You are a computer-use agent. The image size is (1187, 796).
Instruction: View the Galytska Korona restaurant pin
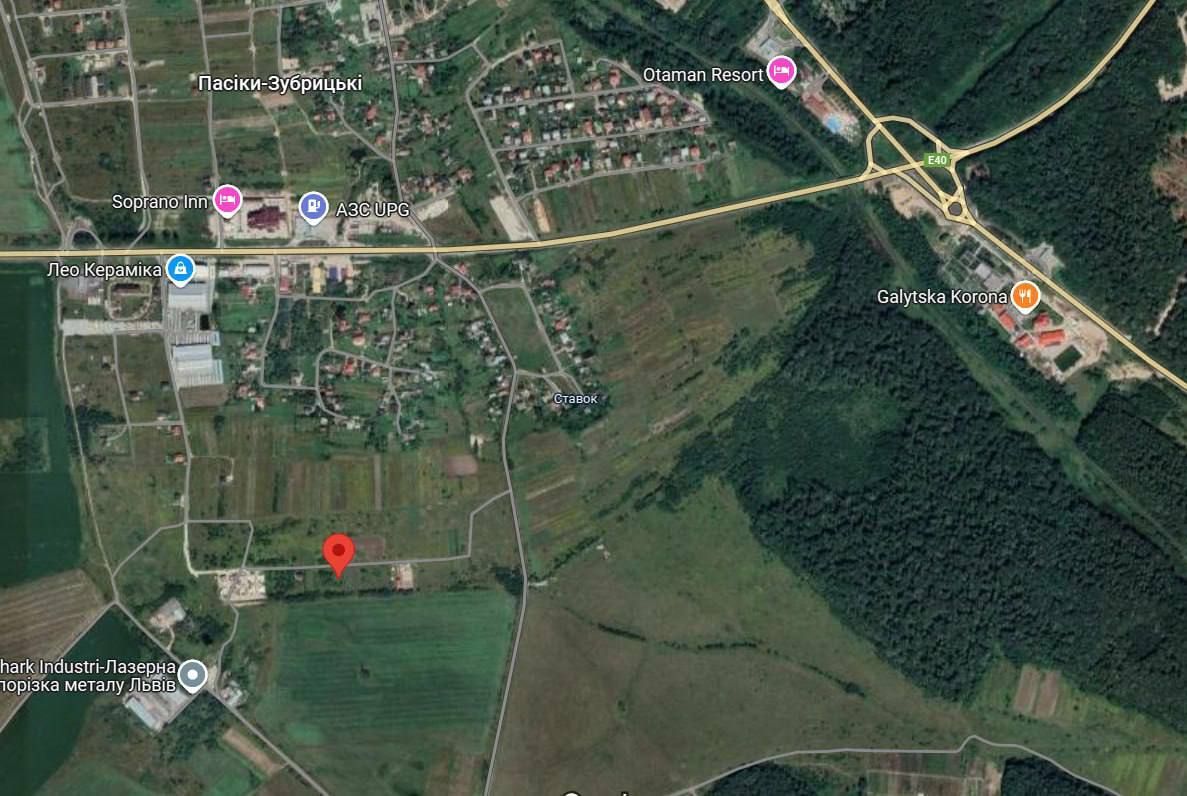1025,295
